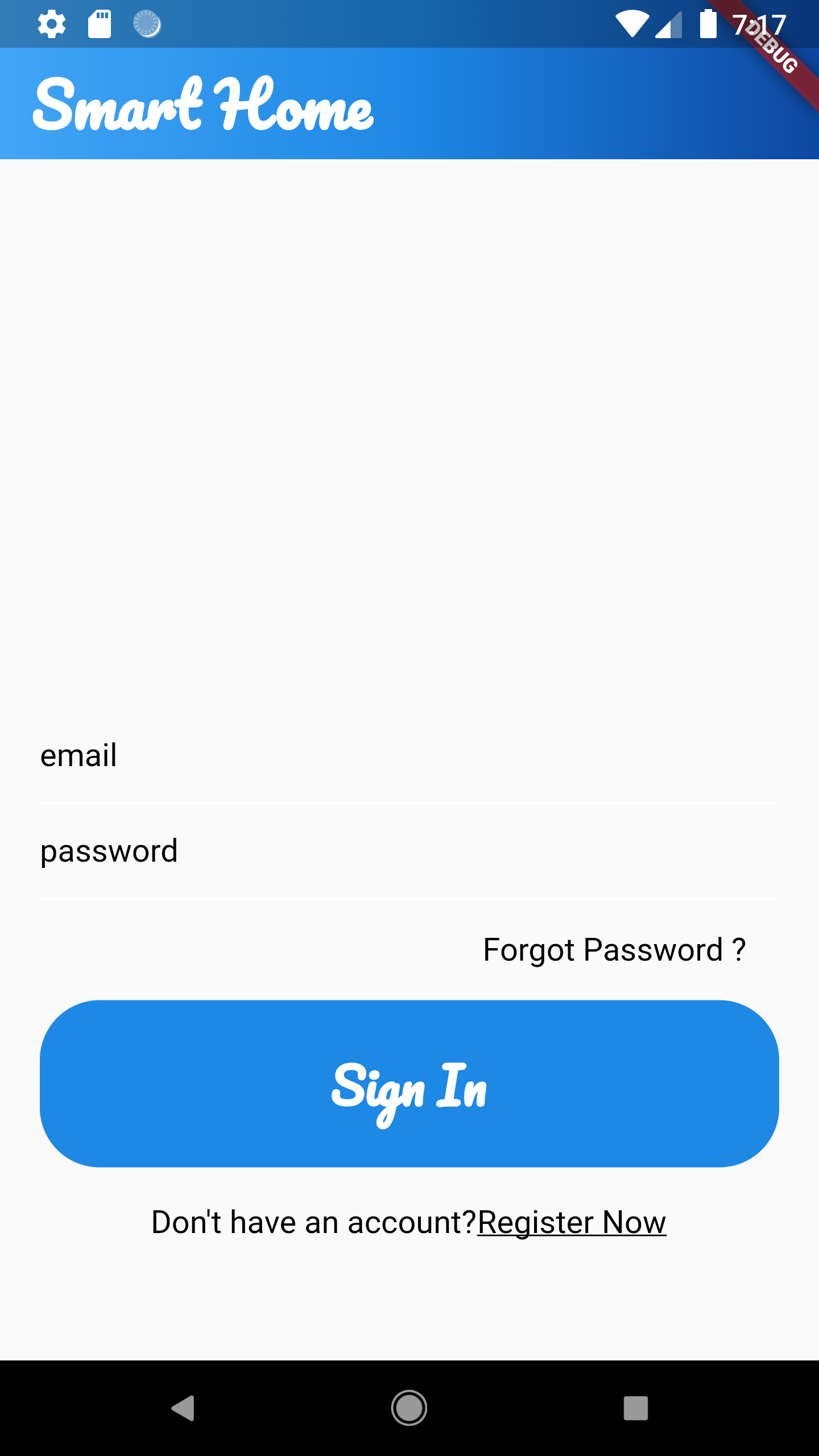
Task: Click the Wi-Fi signal icon
Action: [x=633, y=24]
